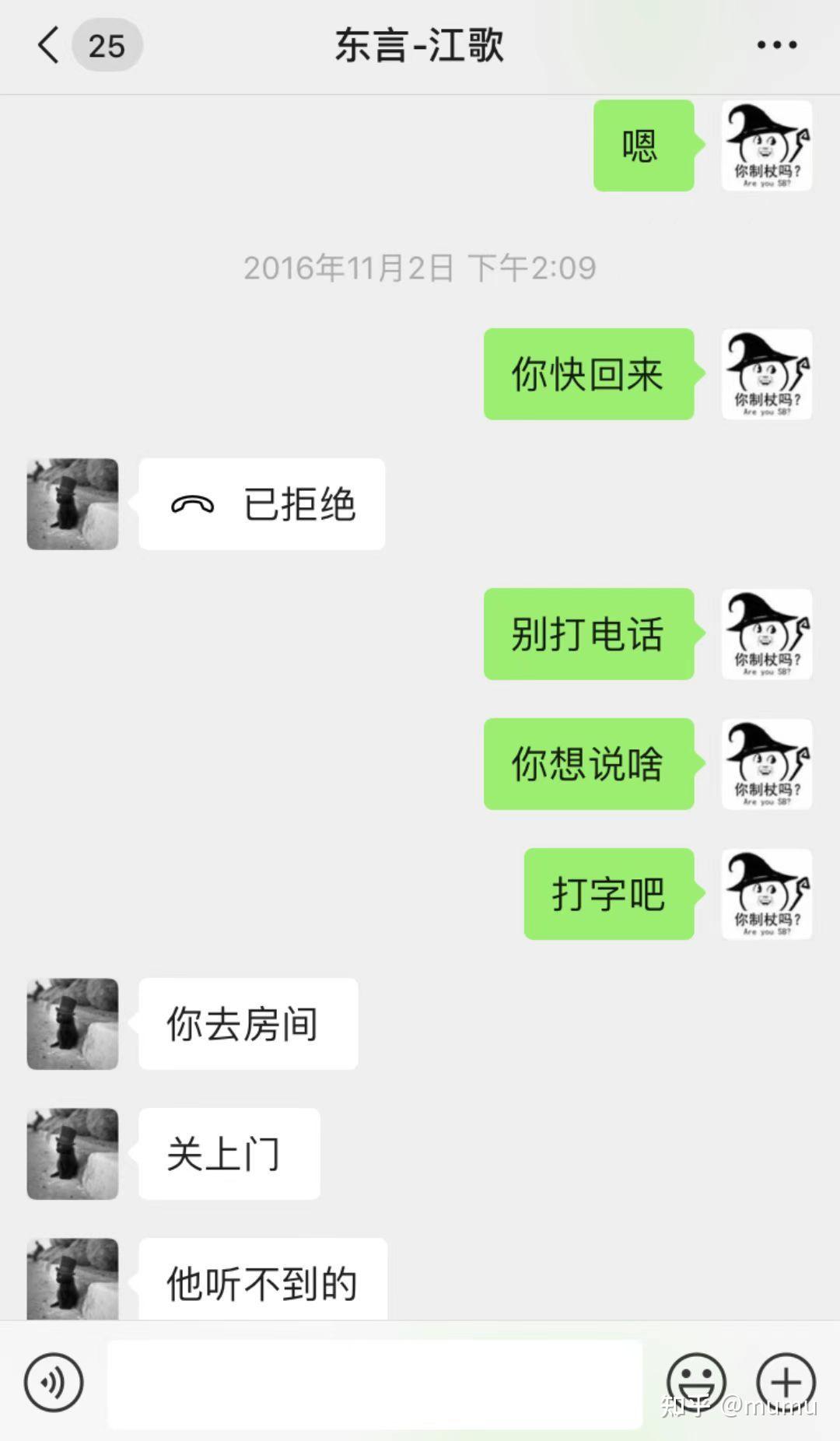
Task: Open your own wizard-hat avatar profile
Action: point(767,146)
